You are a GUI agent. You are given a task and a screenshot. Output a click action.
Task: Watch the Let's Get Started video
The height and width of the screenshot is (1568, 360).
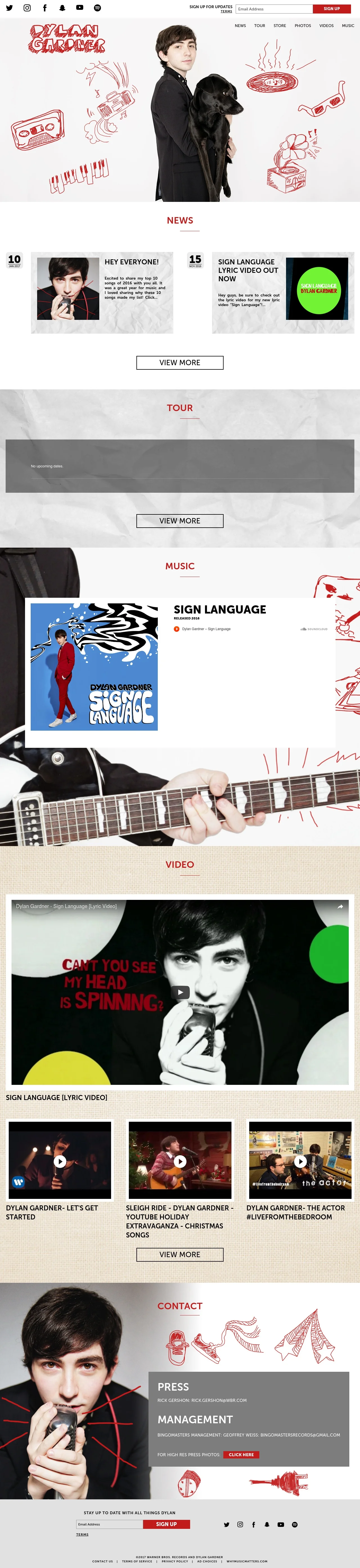(x=60, y=1161)
